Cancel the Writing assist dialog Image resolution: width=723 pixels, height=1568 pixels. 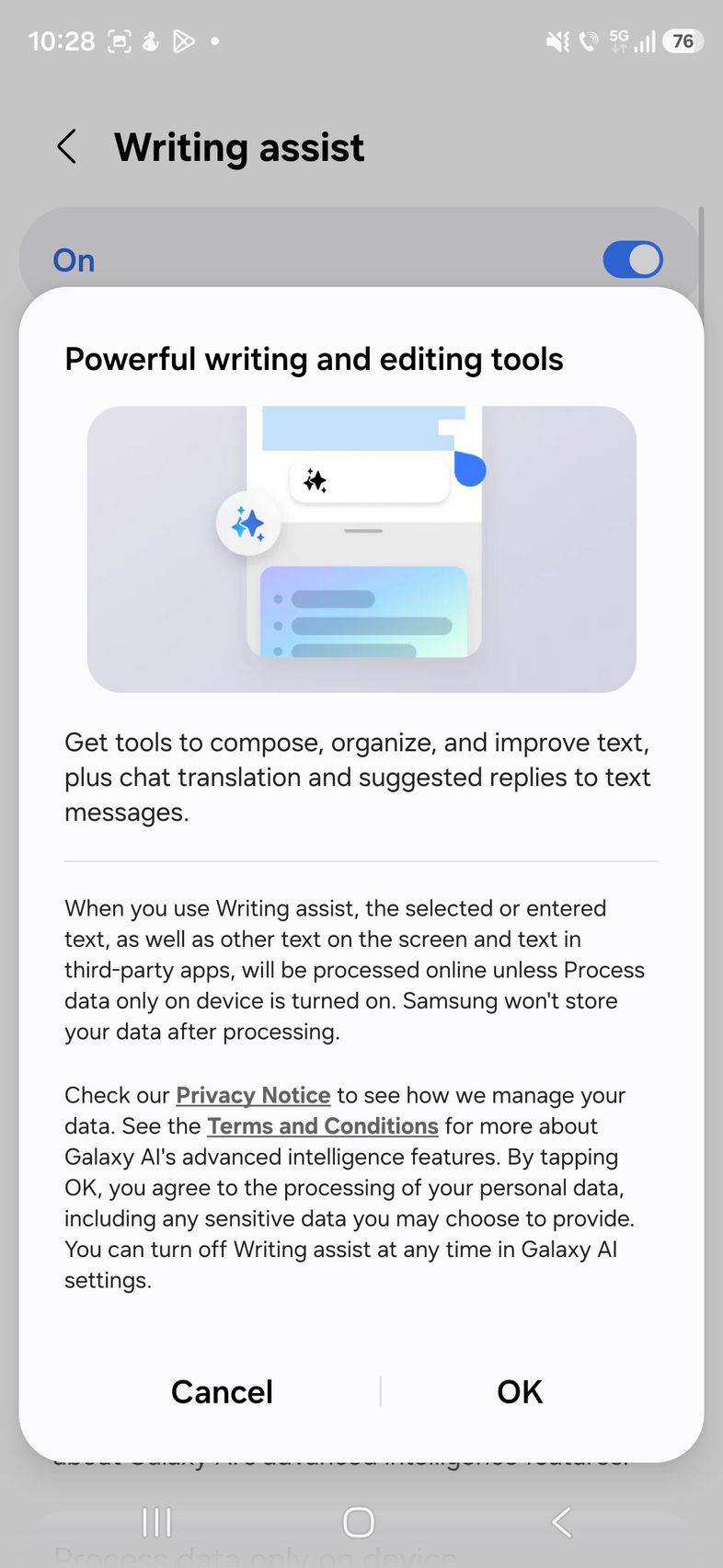click(x=222, y=1391)
